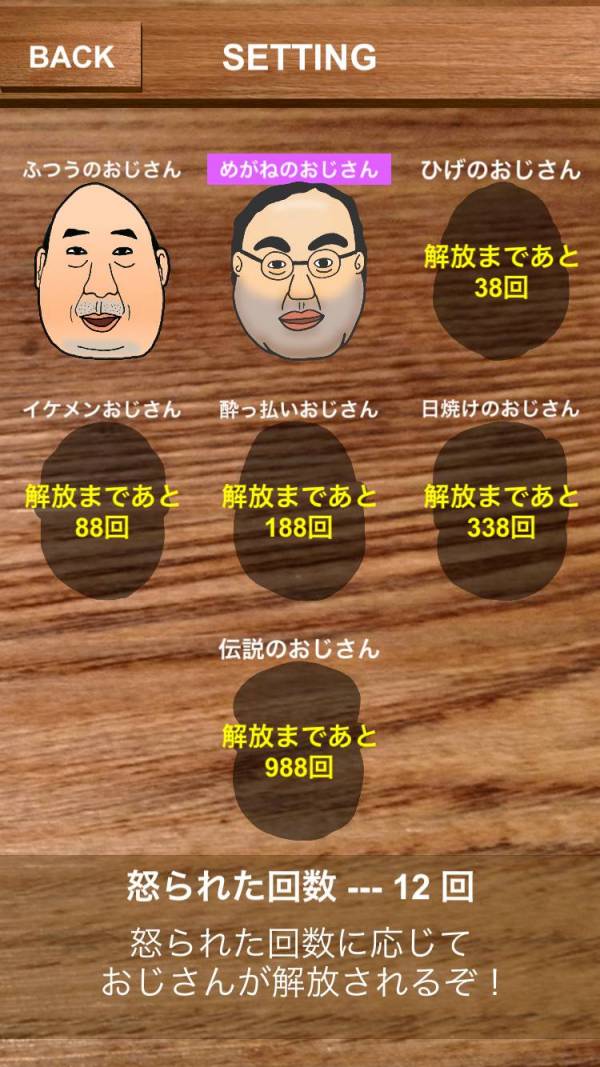Viewport: 600px width, 1067px height.
Task: Tap the BACK button
Action: pyautogui.click(x=71, y=56)
